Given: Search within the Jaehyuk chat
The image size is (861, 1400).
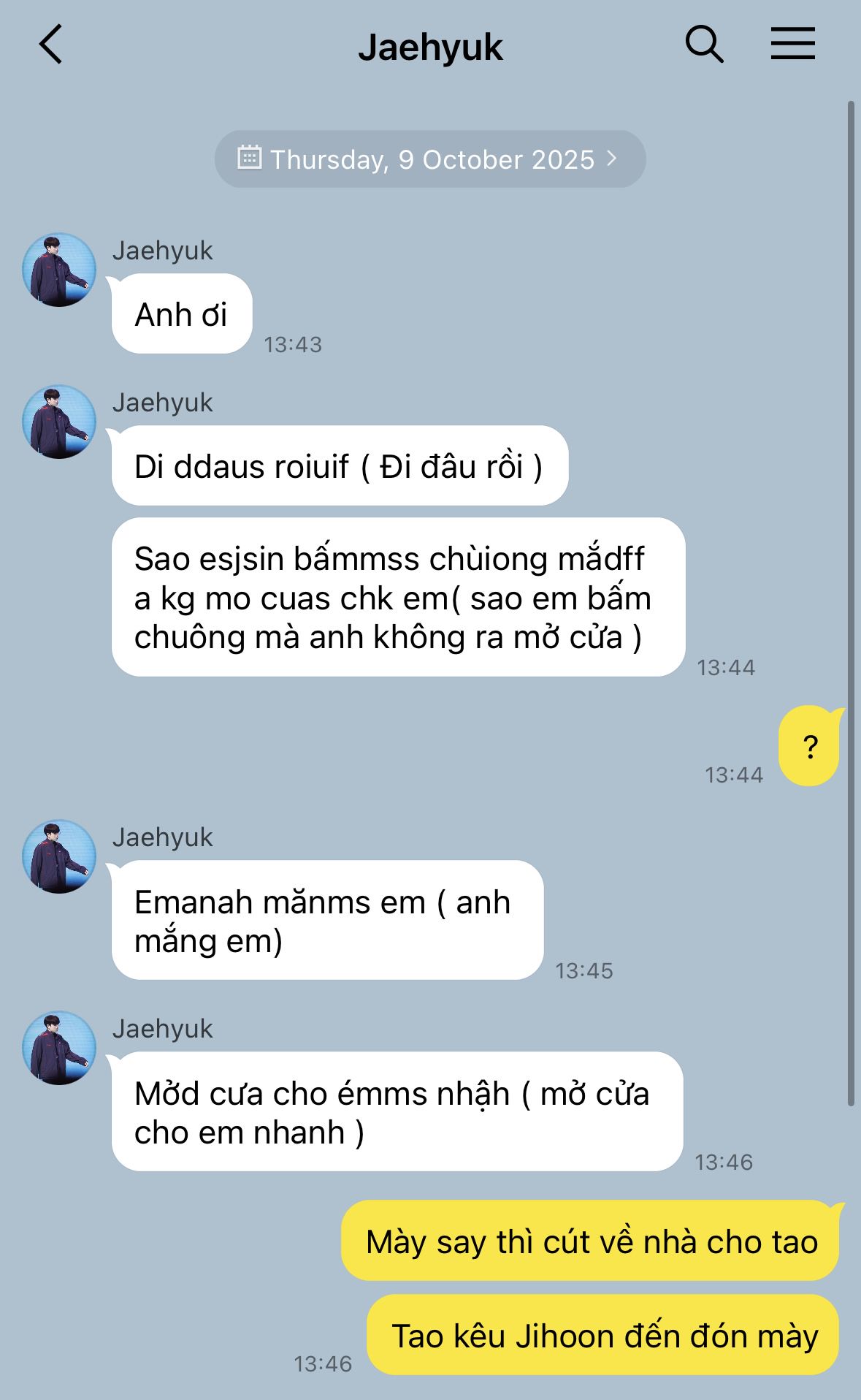Looking at the screenshot, I should pos(704,45).
